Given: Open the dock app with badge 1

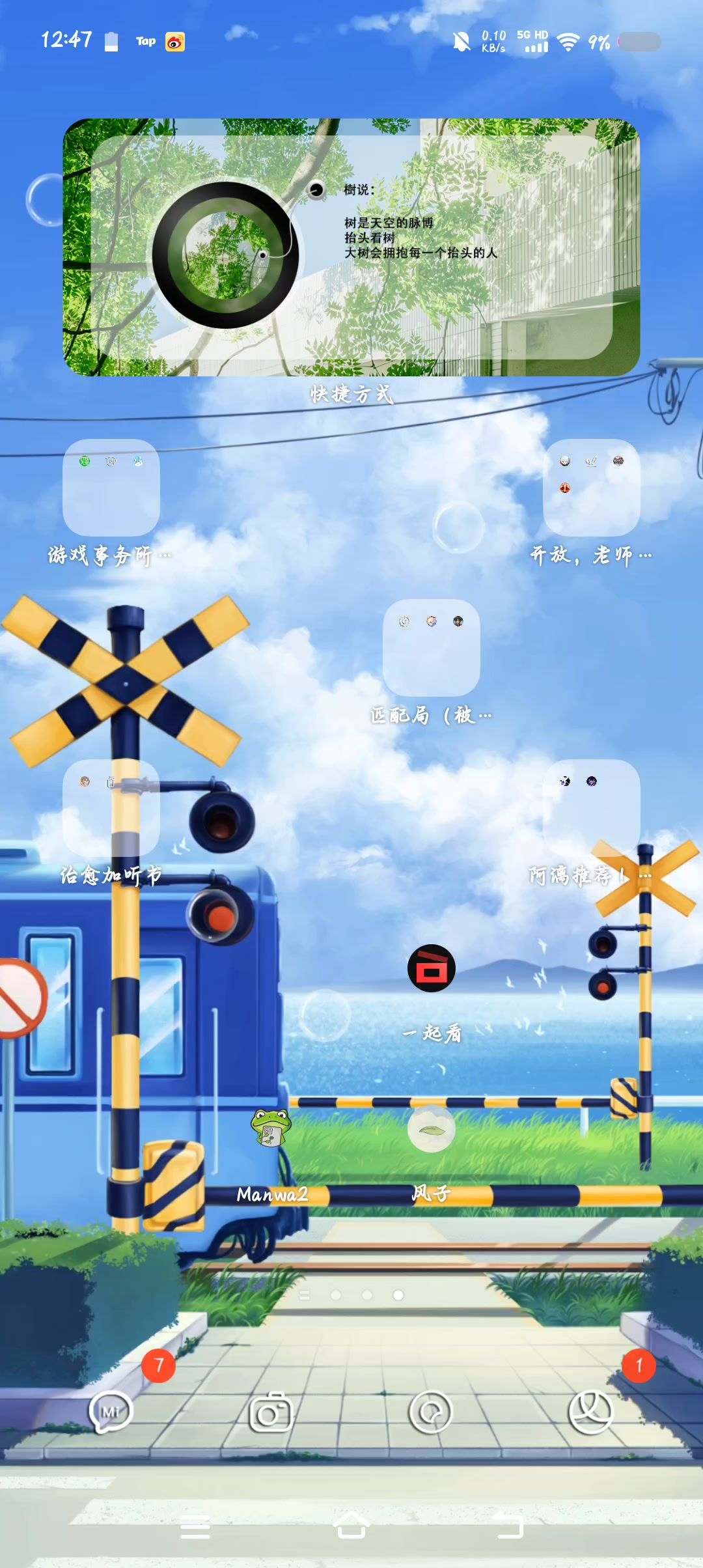Looking at the screenshot, I should [x=591, y=1412].
